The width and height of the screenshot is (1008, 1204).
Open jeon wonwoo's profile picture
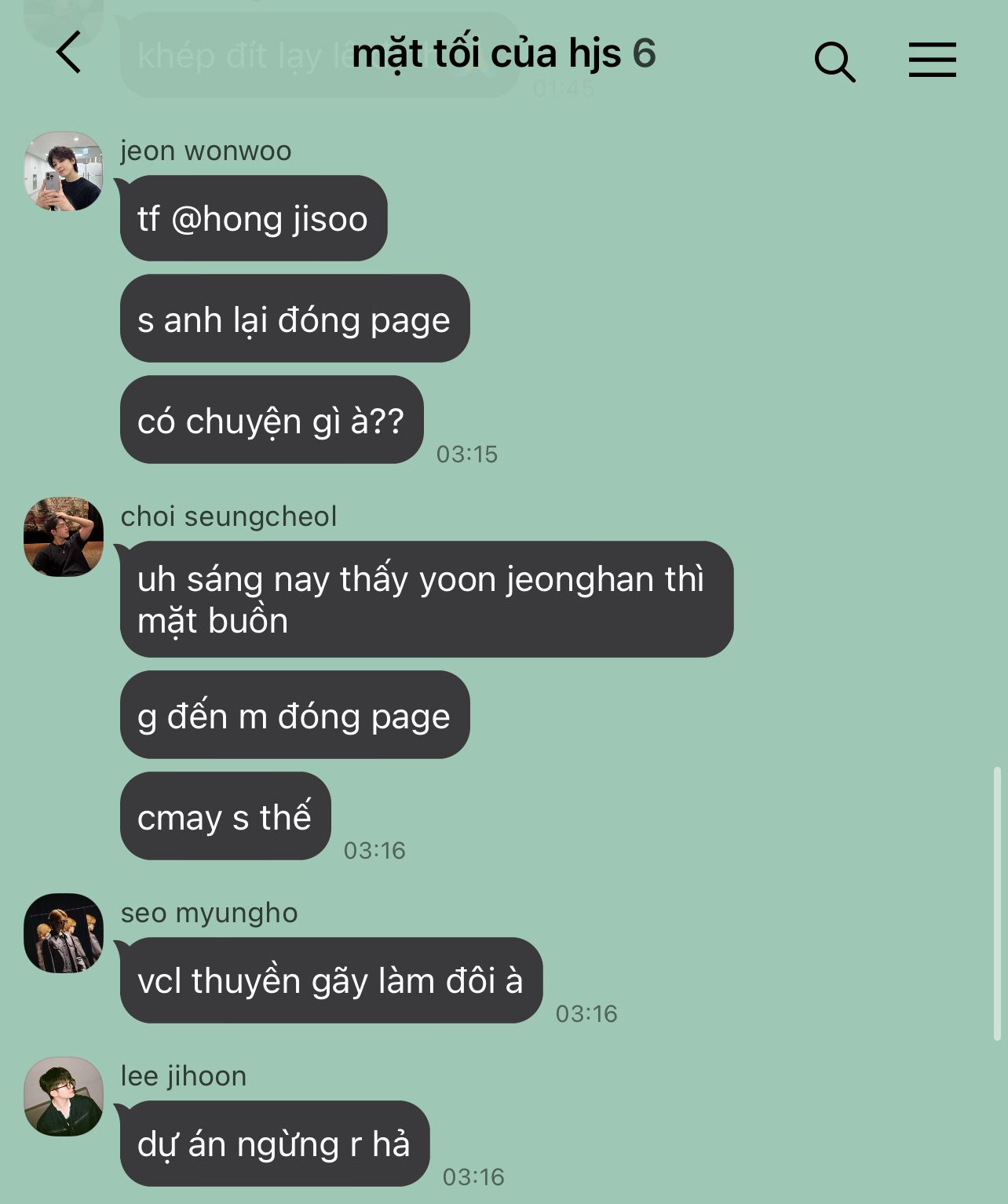64,171
